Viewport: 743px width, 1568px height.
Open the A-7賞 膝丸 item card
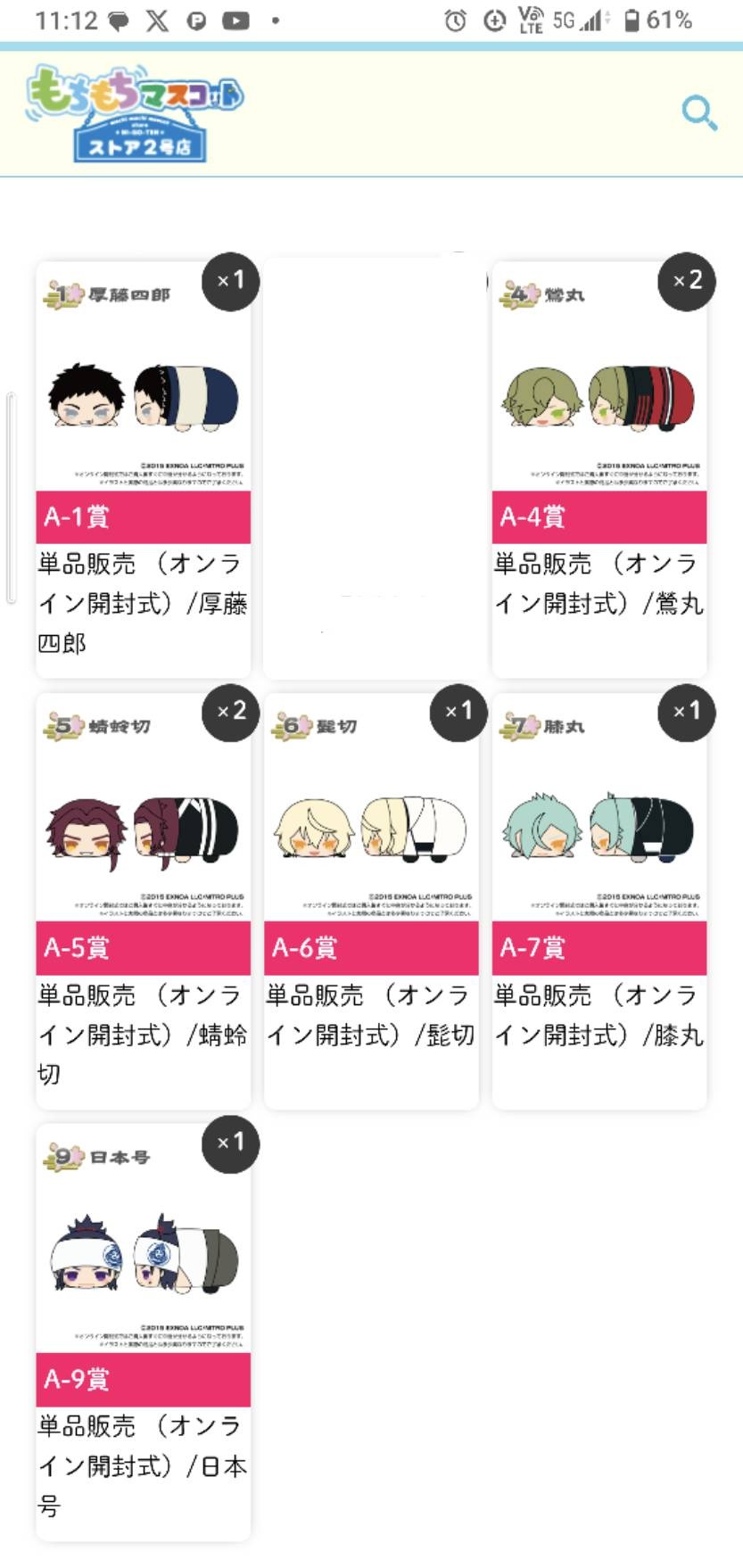[599, 901]
